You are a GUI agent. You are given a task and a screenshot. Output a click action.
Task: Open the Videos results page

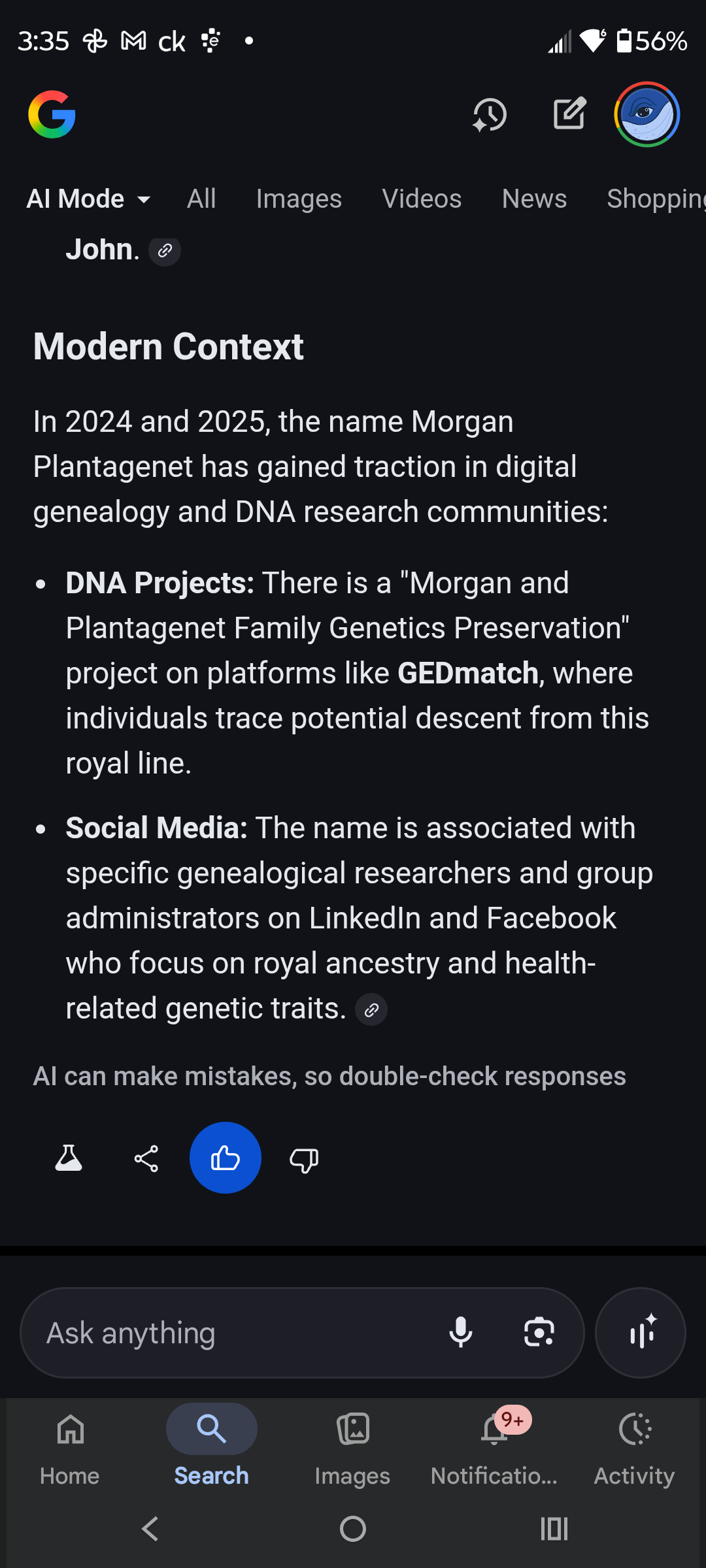point(422,198)
